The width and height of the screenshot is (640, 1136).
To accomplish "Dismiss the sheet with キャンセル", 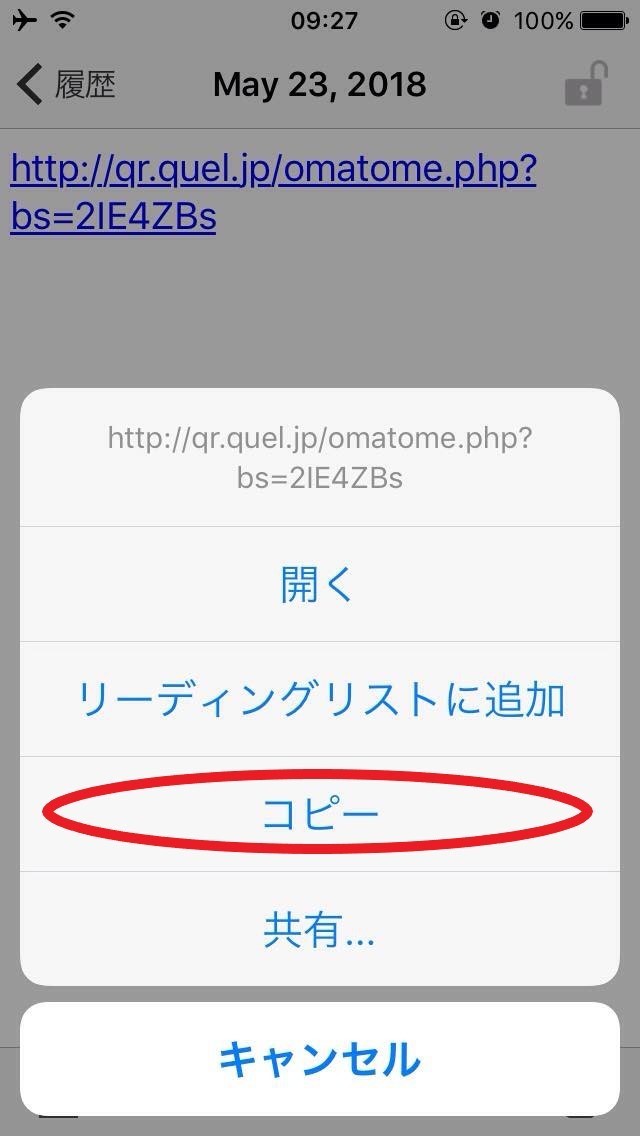I will [320, 1058].
